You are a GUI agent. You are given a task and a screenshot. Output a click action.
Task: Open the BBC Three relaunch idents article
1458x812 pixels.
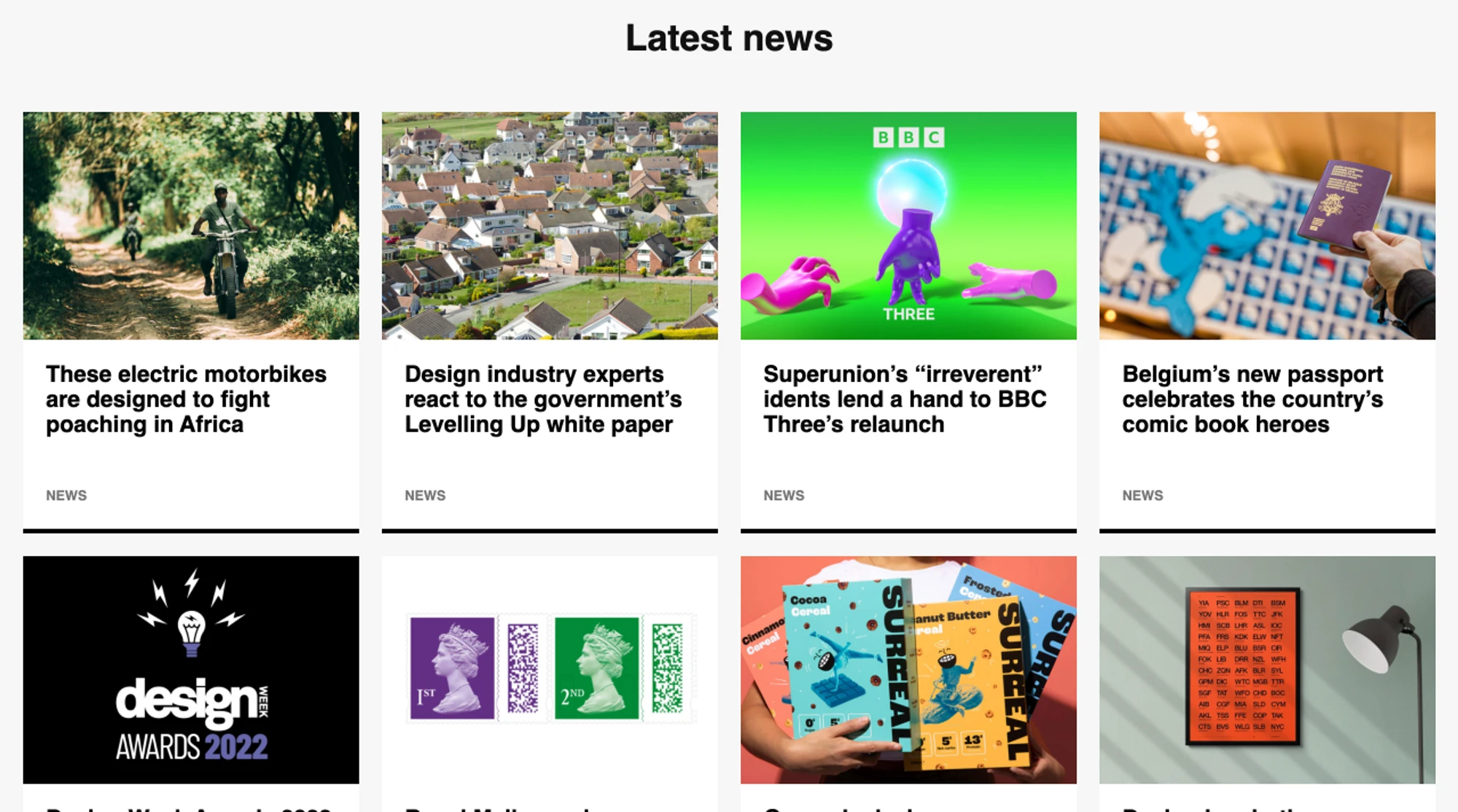[904, 399]
